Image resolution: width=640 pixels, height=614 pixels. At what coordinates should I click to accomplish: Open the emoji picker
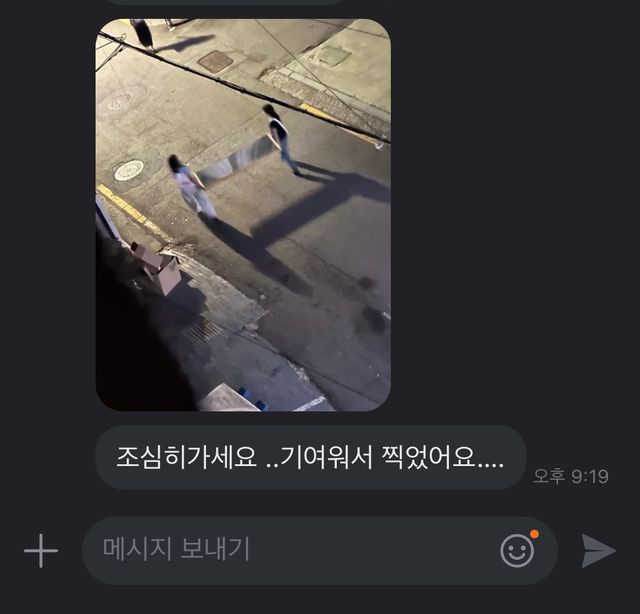[517, 551]
